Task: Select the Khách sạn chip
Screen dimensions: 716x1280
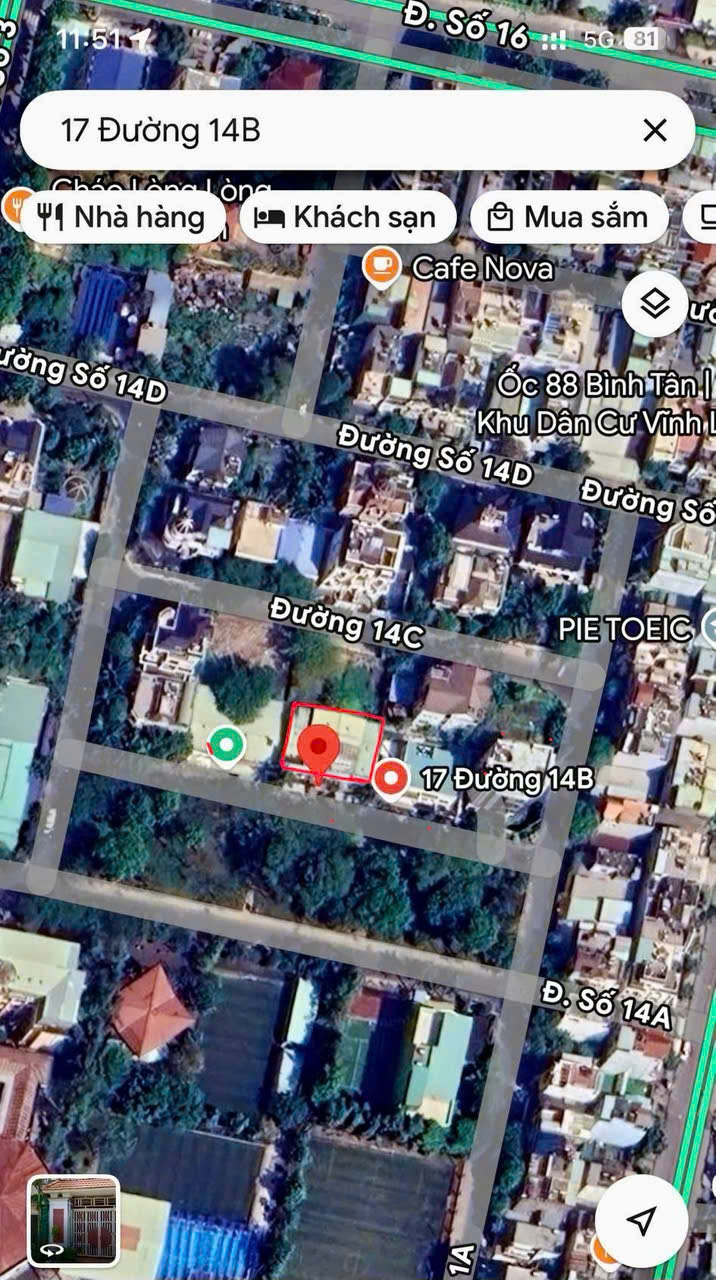Action: point(346,217)
